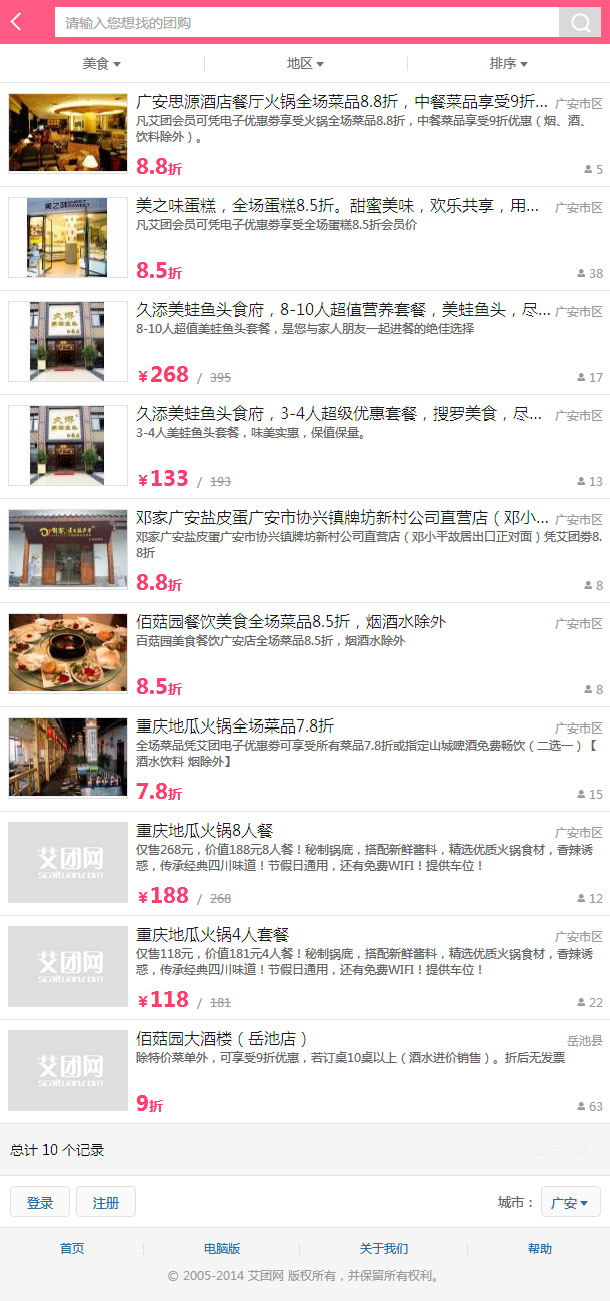Expand the 美食 category dropdown
The image size is (610, 1301).
(101, 63)
